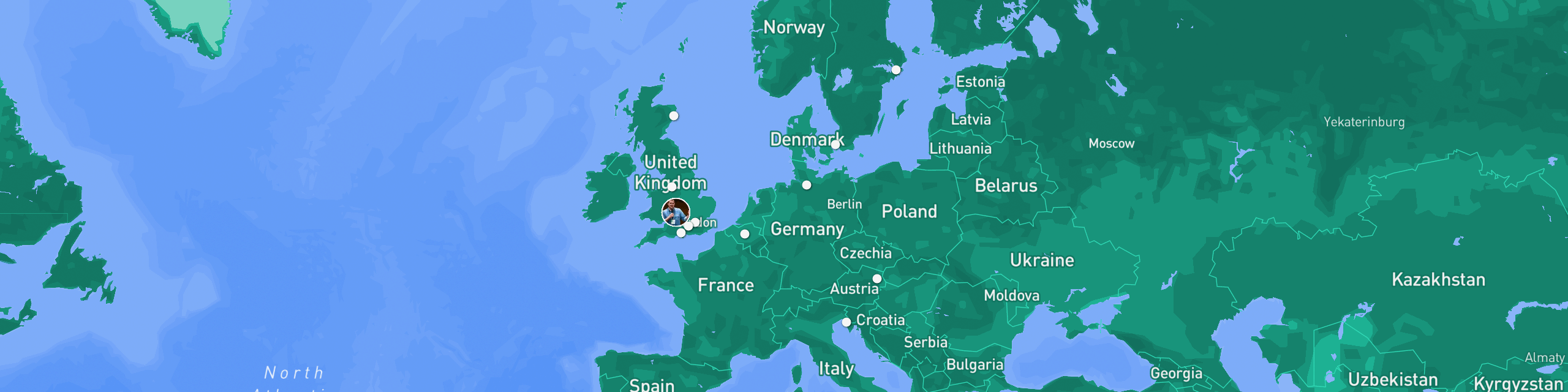The height and width of the screenshot is (392, 1568).
Task: Open the profile photo marker in the UK
Action: point(676,213)
